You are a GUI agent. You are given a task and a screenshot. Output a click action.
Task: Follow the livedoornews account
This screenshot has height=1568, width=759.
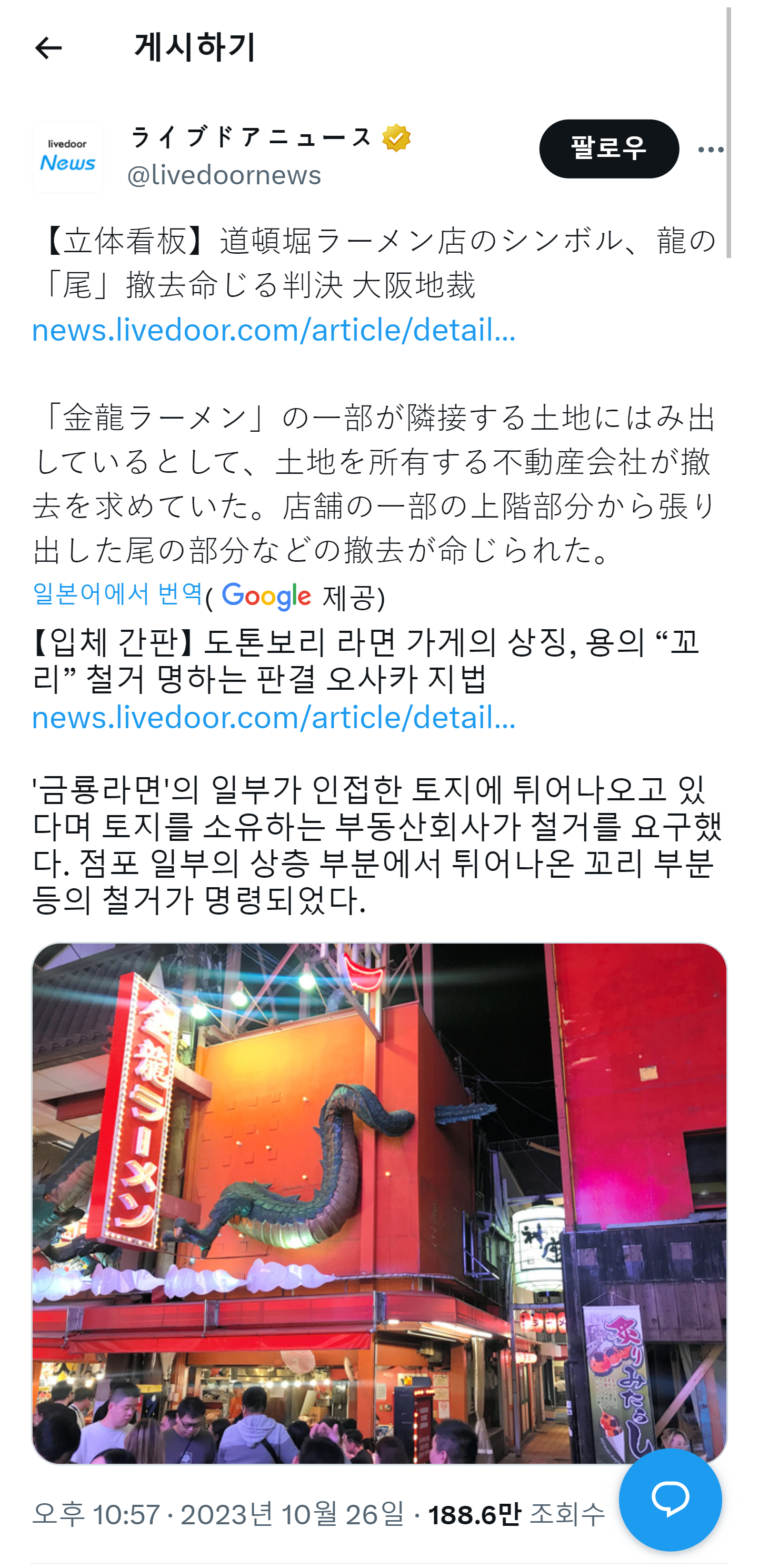[x=608, y=148]
